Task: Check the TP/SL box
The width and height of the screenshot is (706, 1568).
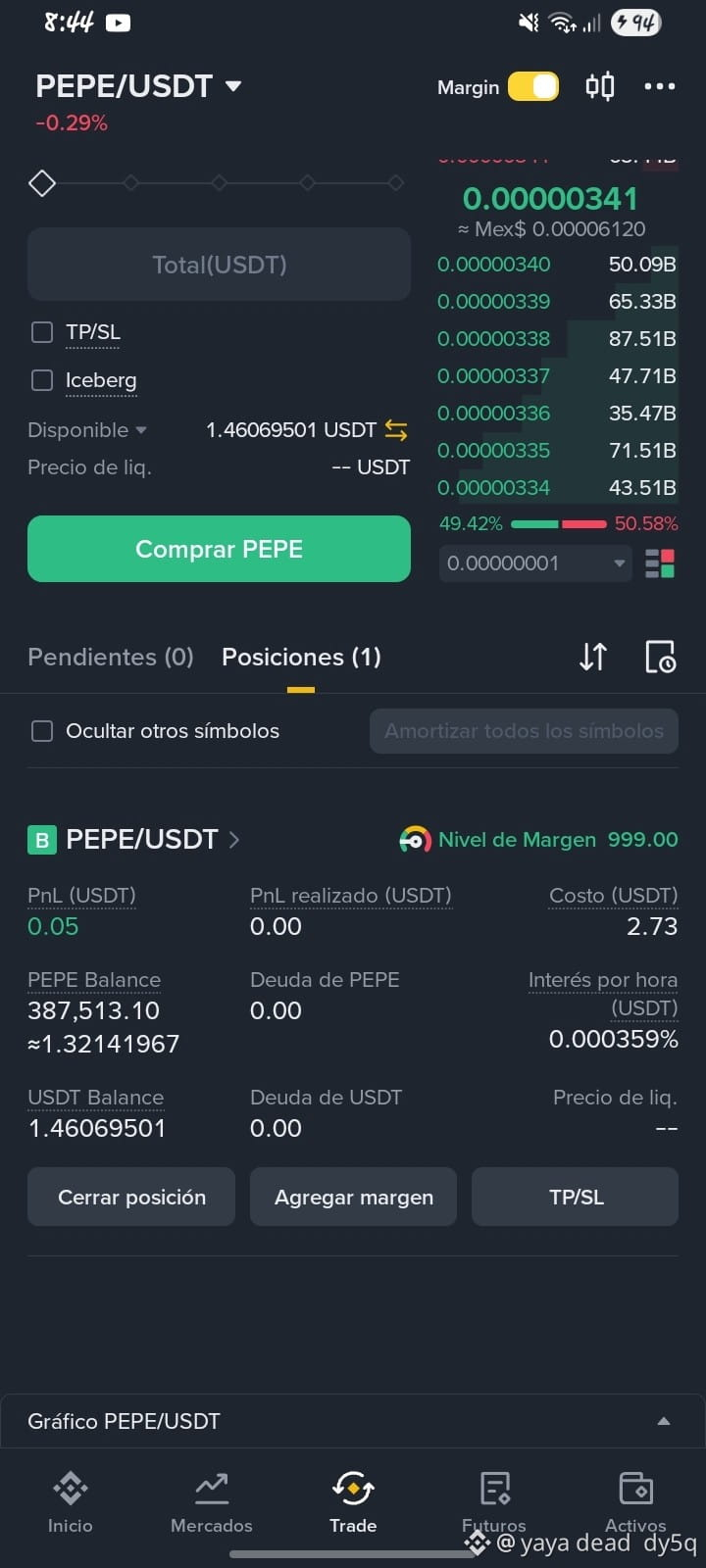Action: [42, 332]
